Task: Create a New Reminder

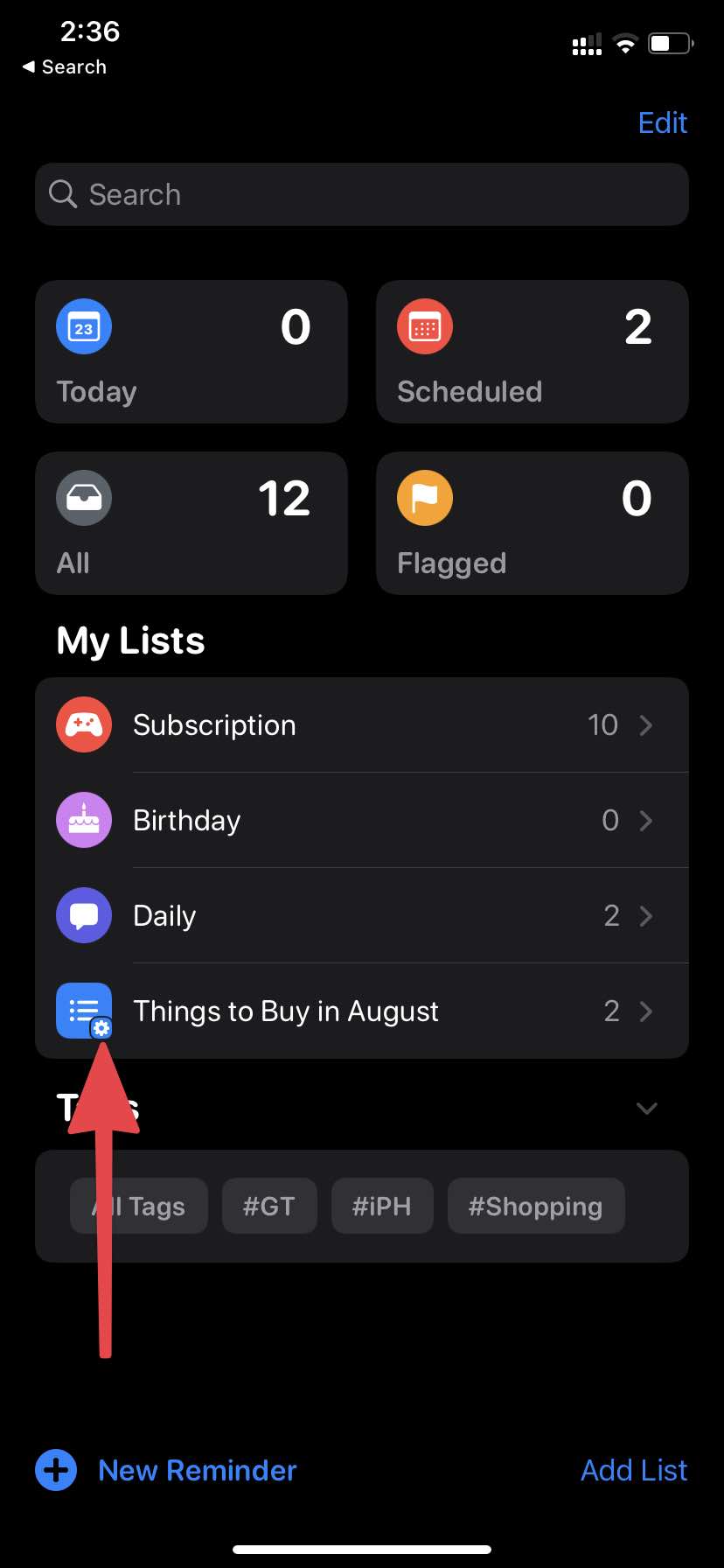Action: click(166, 1470)
